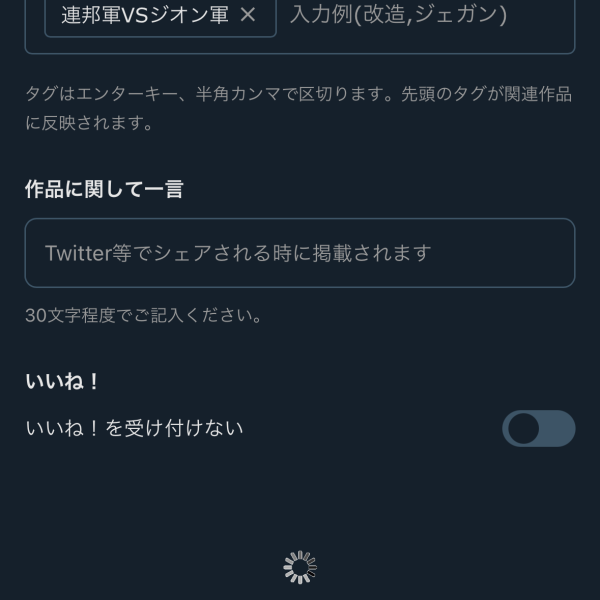Focus the tag input field

point(420,15)
